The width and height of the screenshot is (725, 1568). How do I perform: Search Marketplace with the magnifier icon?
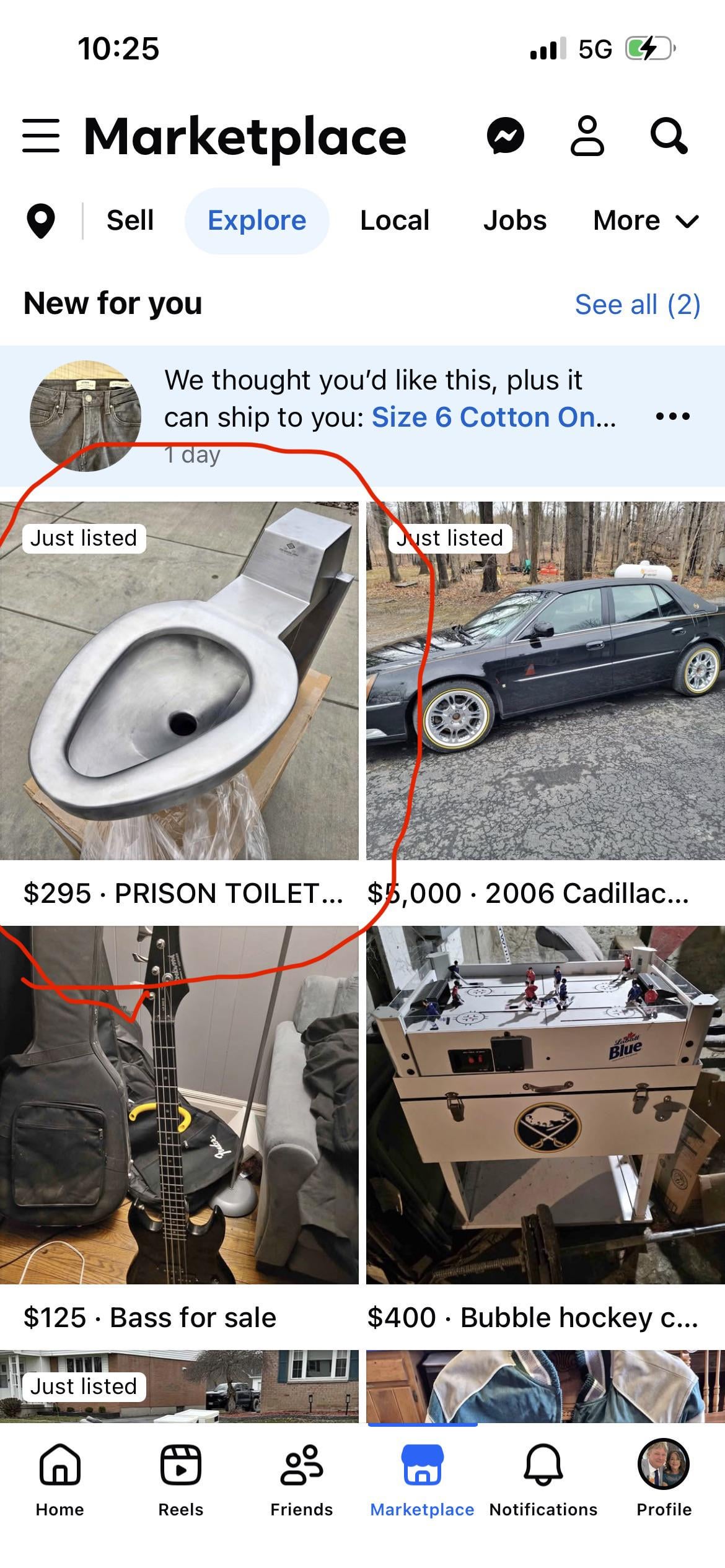click(x=669, y=136)
